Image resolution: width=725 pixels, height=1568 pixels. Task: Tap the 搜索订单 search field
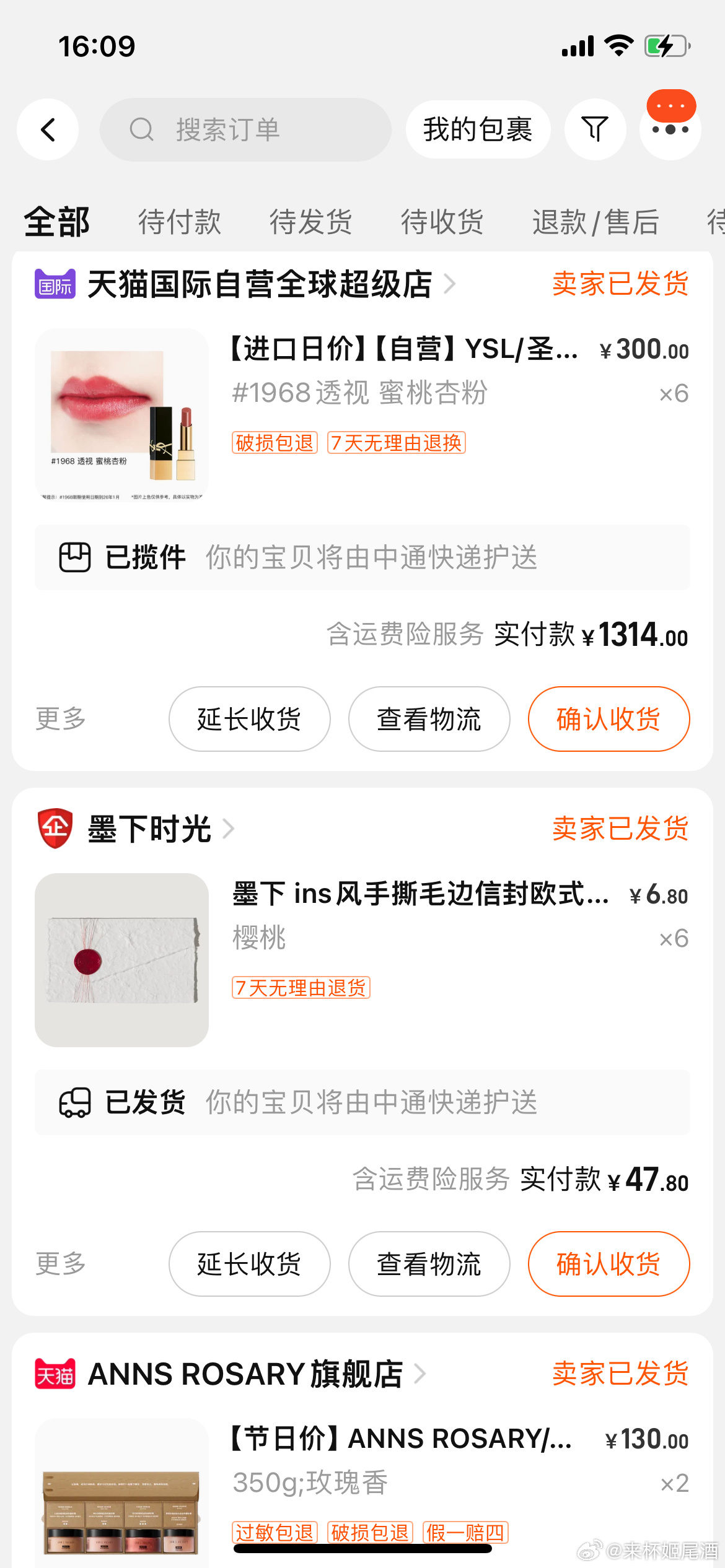click(245, 129)
